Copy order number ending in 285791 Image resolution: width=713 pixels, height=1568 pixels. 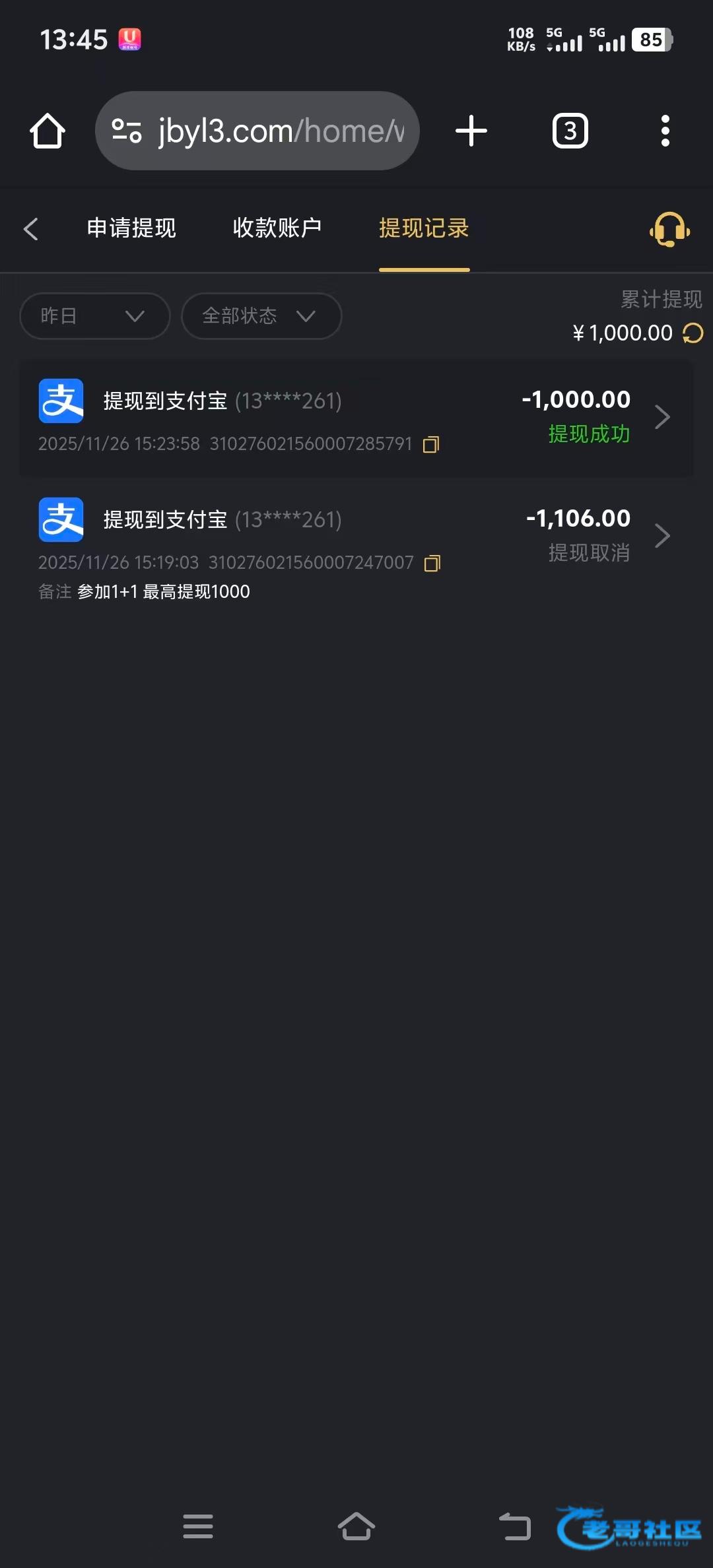[431, 445]
